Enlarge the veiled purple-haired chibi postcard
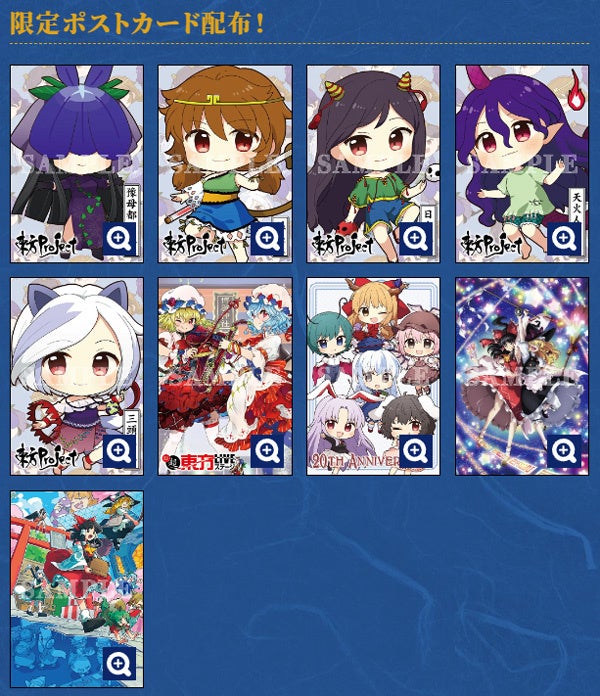The image size is (600, 696). [119, 239]
